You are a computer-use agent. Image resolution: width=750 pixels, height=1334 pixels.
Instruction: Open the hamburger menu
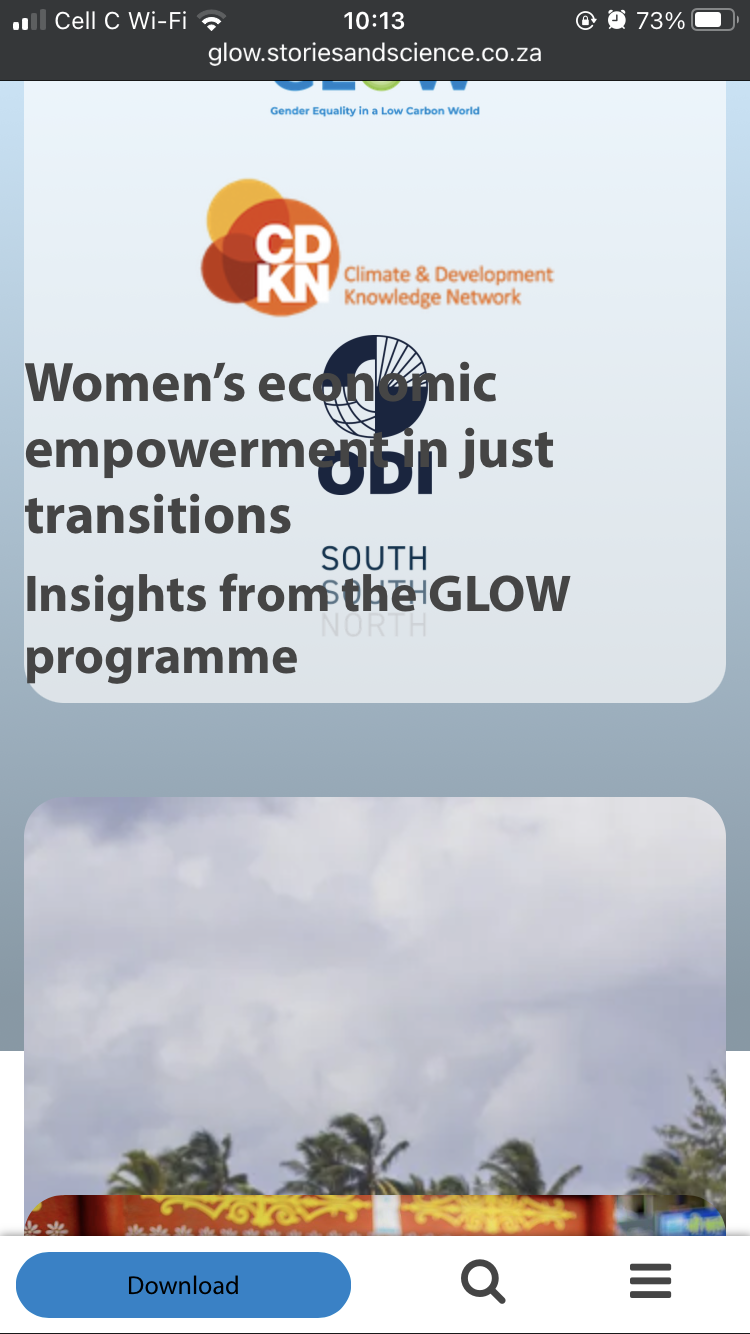click(x=650, y=1281)
